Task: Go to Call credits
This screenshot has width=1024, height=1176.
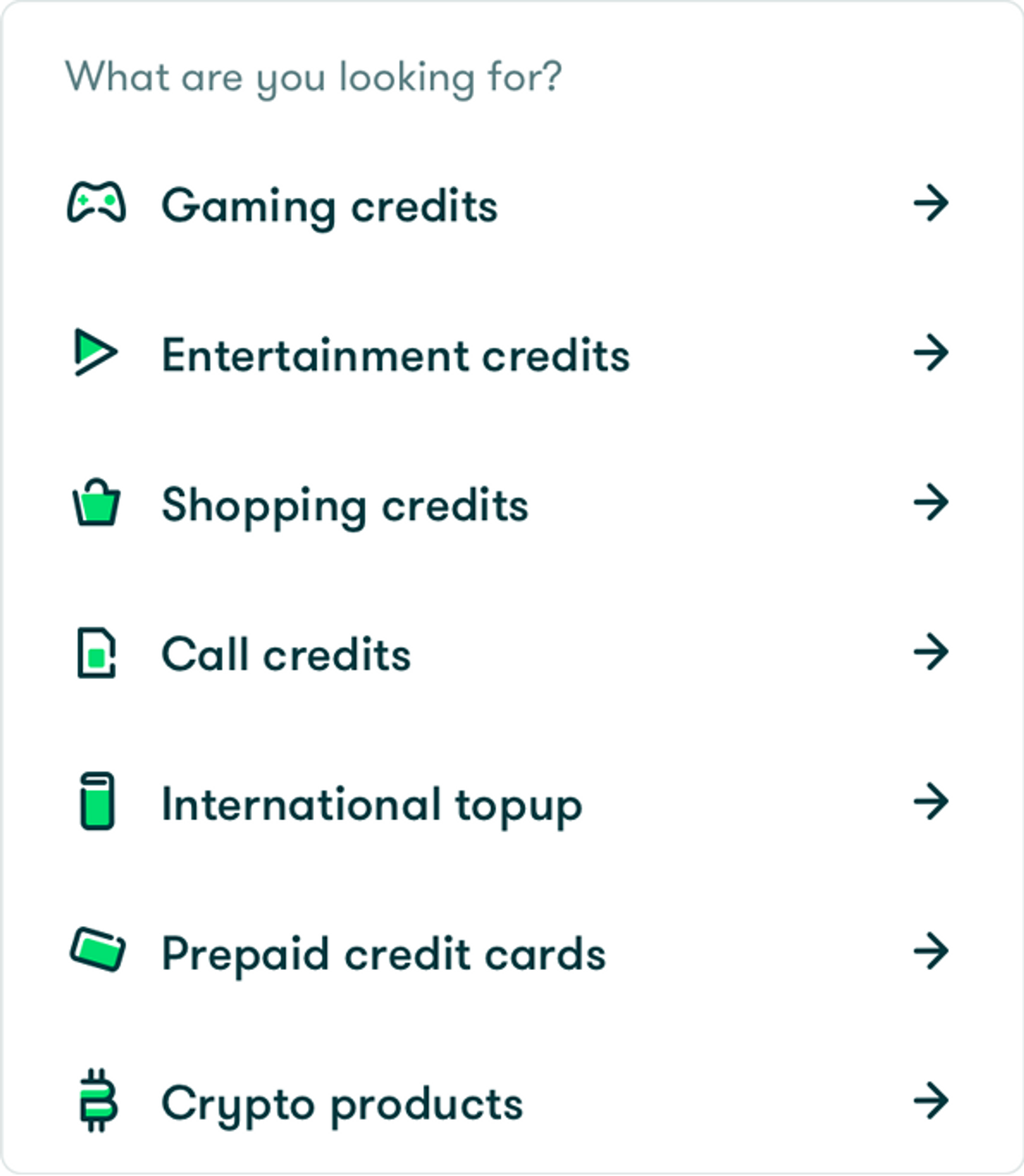Action: coord(286,654)
